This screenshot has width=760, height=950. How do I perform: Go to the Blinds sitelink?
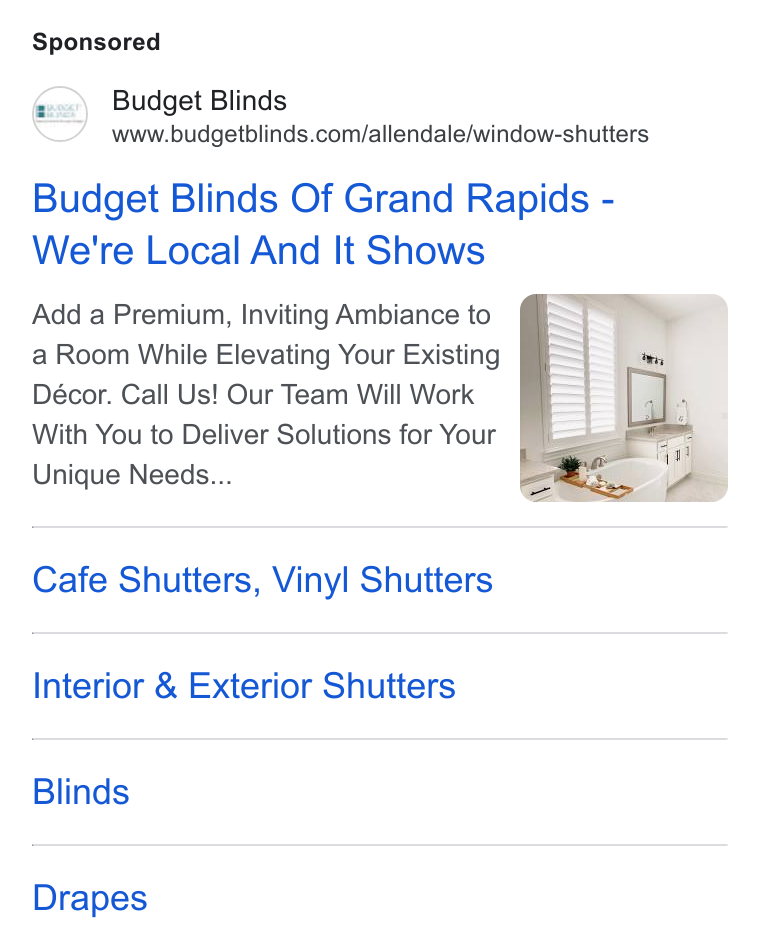tap(81, 792)
